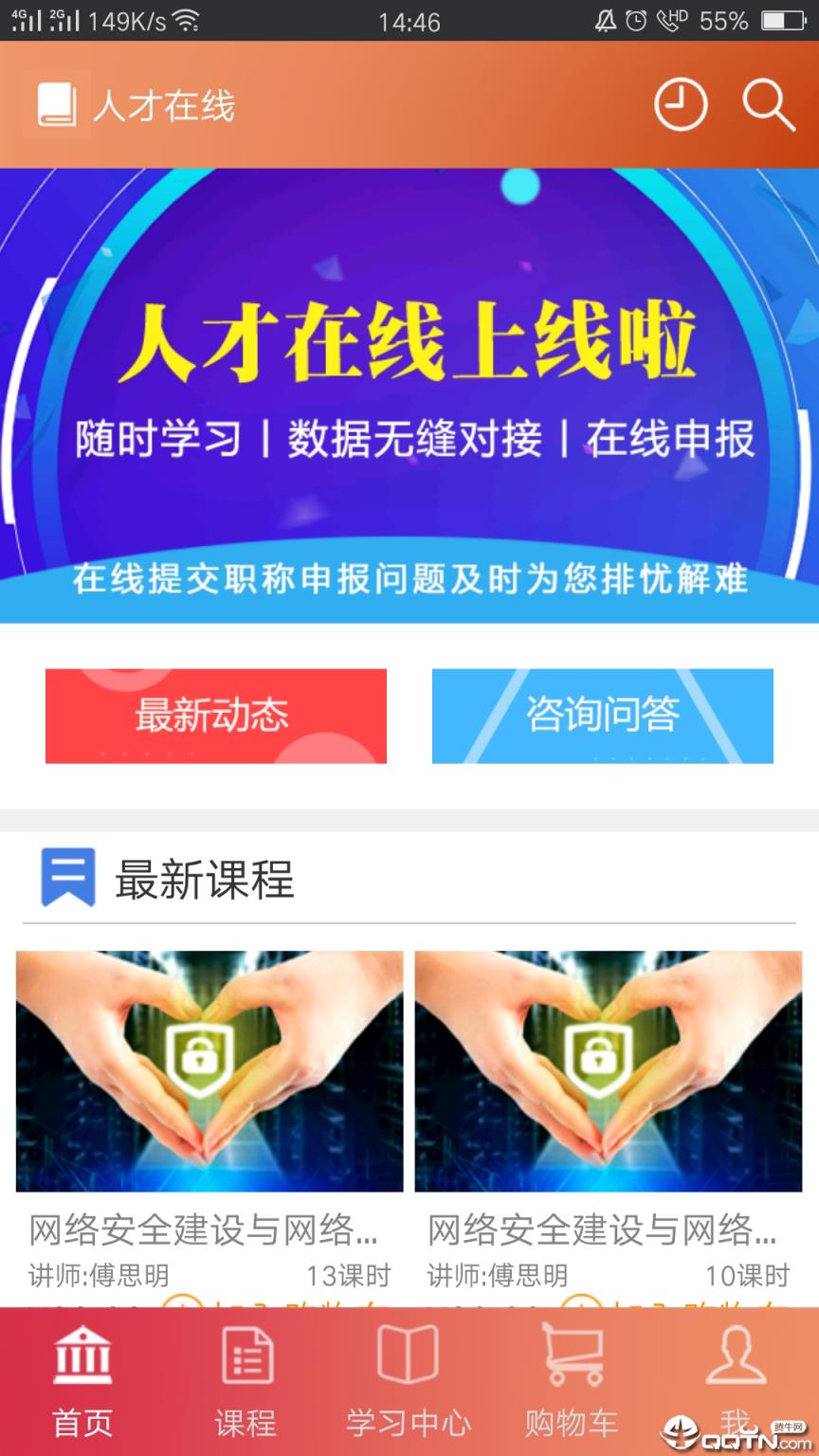
Task: Open 学习中心 via the open-book icon
Action: coord(407,1357)
